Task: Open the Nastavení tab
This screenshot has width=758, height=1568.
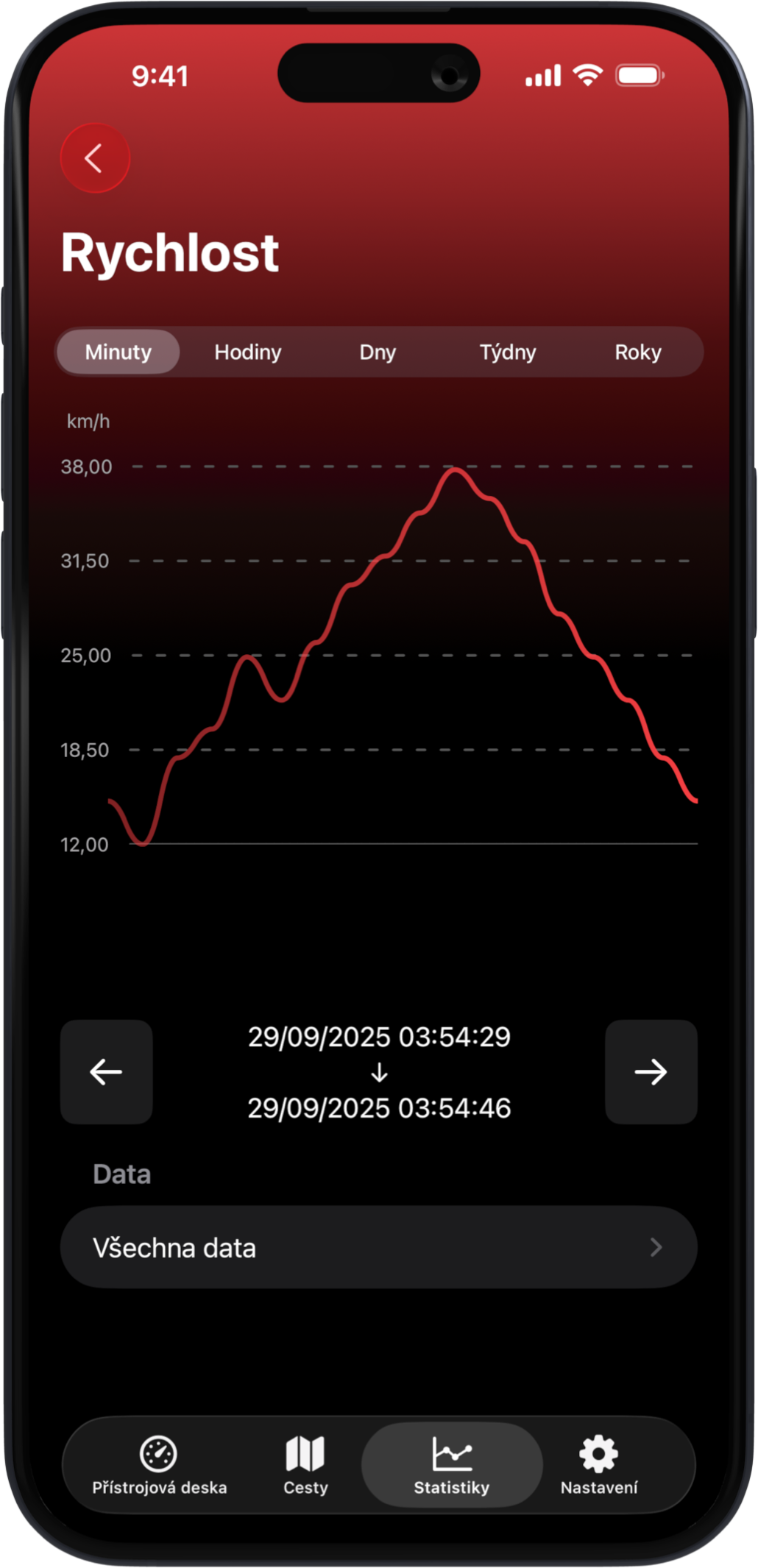Action: coord(599,1464)
